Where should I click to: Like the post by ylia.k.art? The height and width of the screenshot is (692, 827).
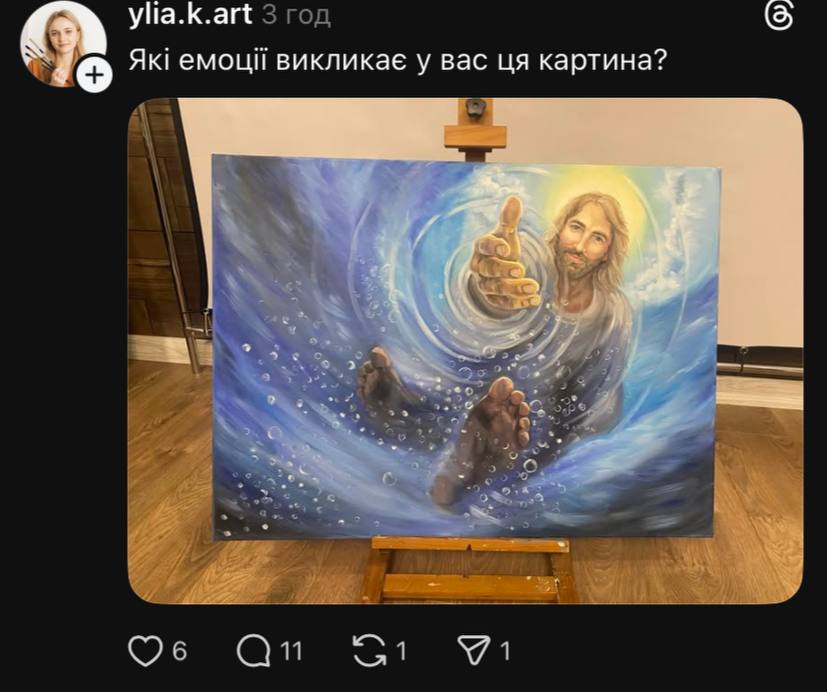pyautogui.click(x=146, y=651)
